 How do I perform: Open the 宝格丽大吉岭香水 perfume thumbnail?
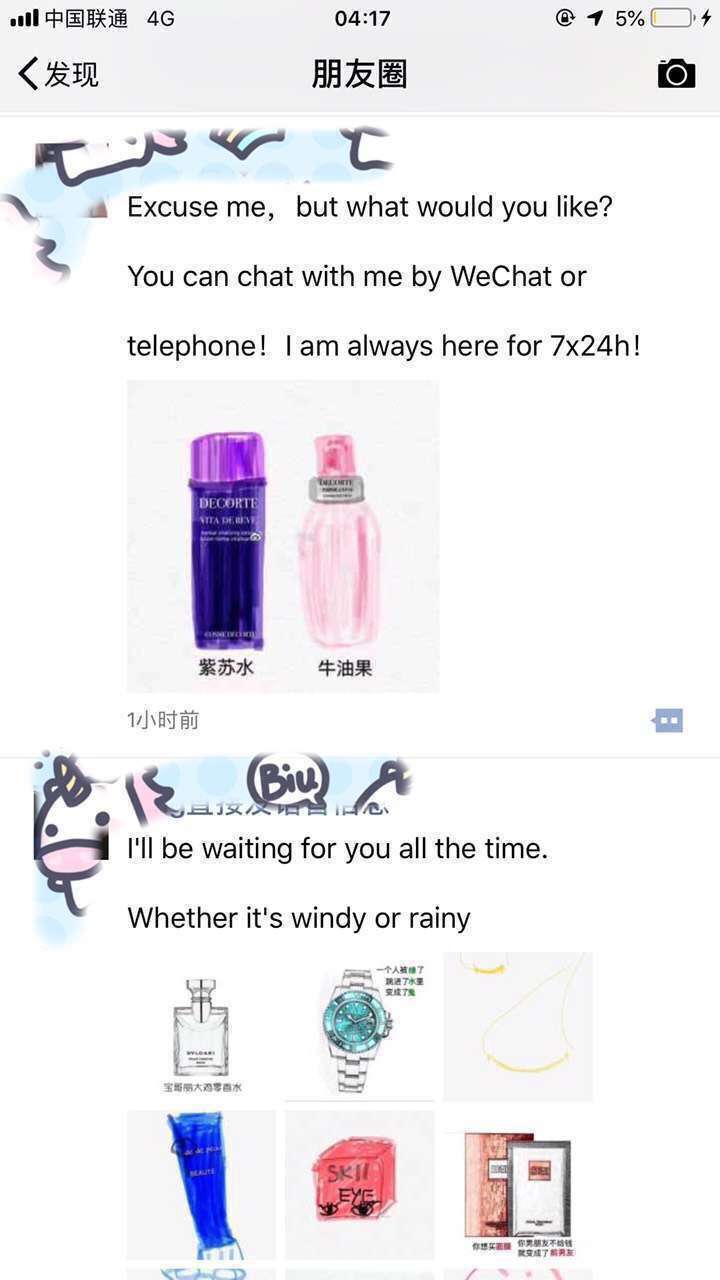coord(200,1026)
